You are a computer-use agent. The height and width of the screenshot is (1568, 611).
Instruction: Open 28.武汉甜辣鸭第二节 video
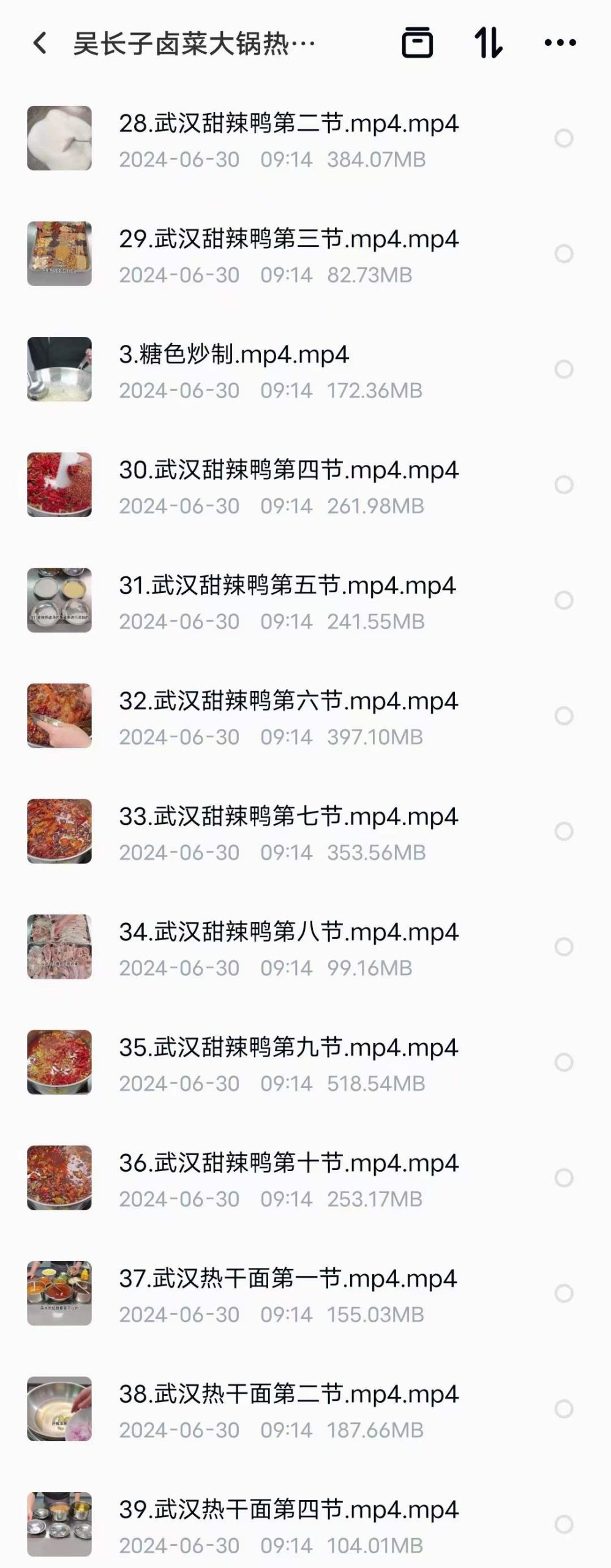288,124
